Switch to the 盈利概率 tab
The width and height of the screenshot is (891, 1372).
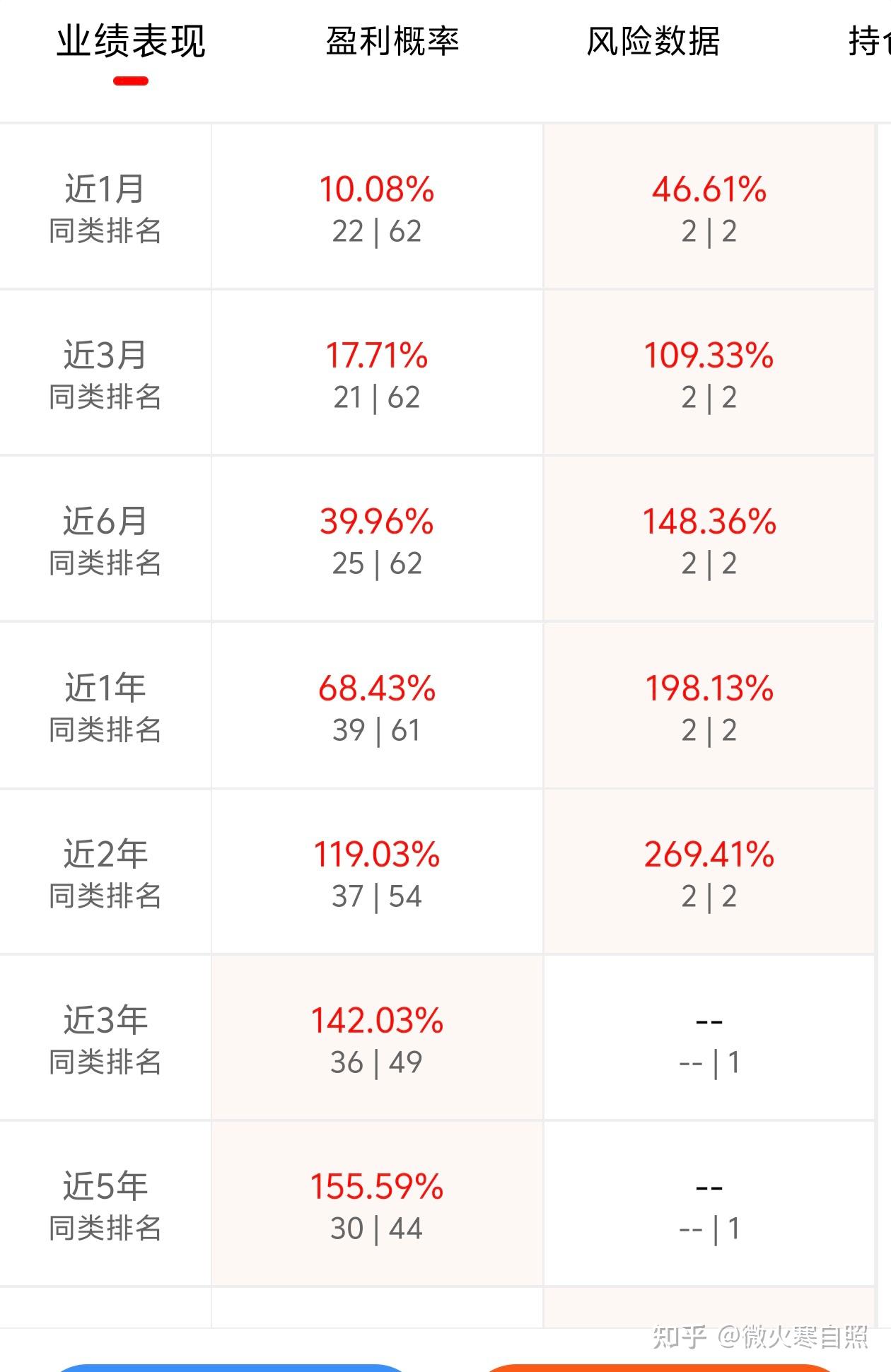tap(392, 42)
